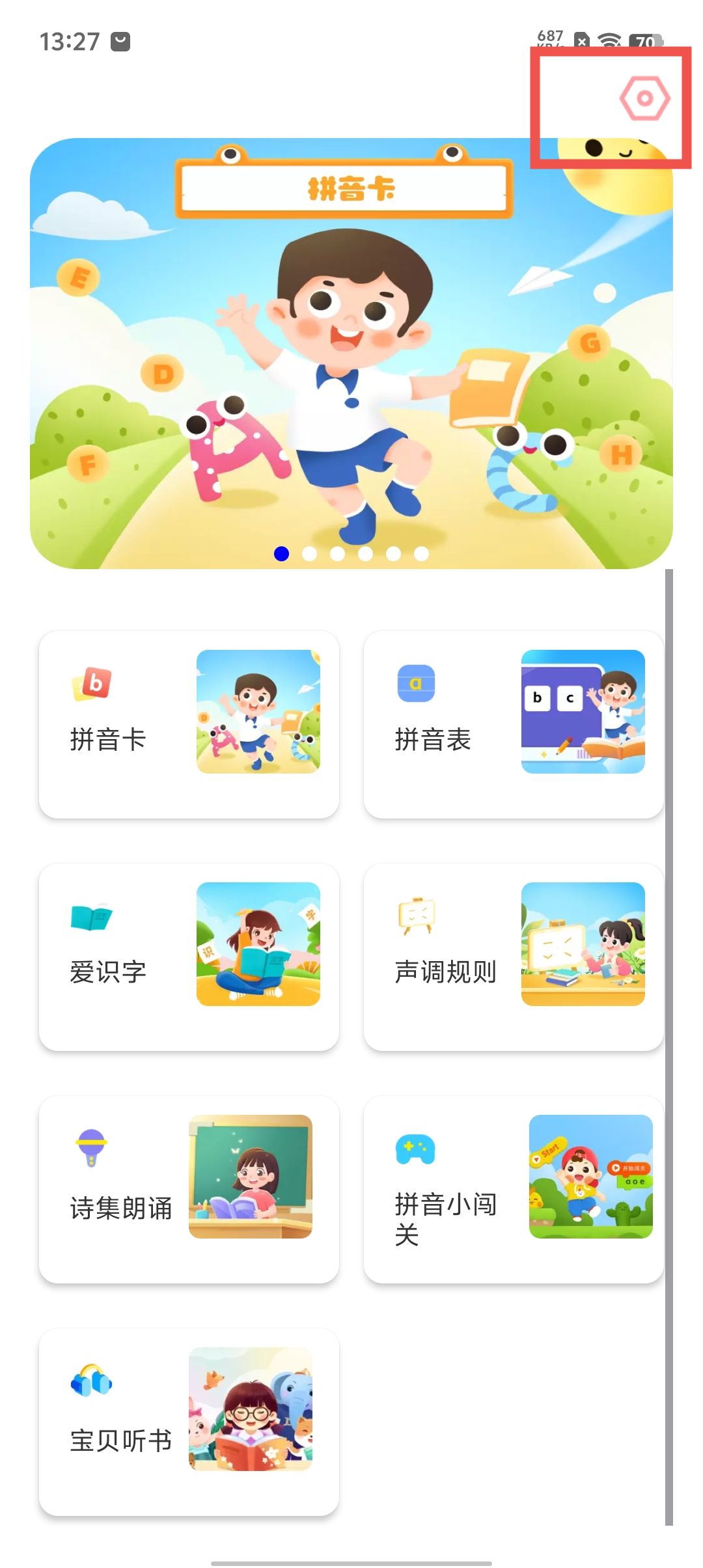Open the 拼音表 card
Screen dimensions: 703x1568
click(514, 724)
